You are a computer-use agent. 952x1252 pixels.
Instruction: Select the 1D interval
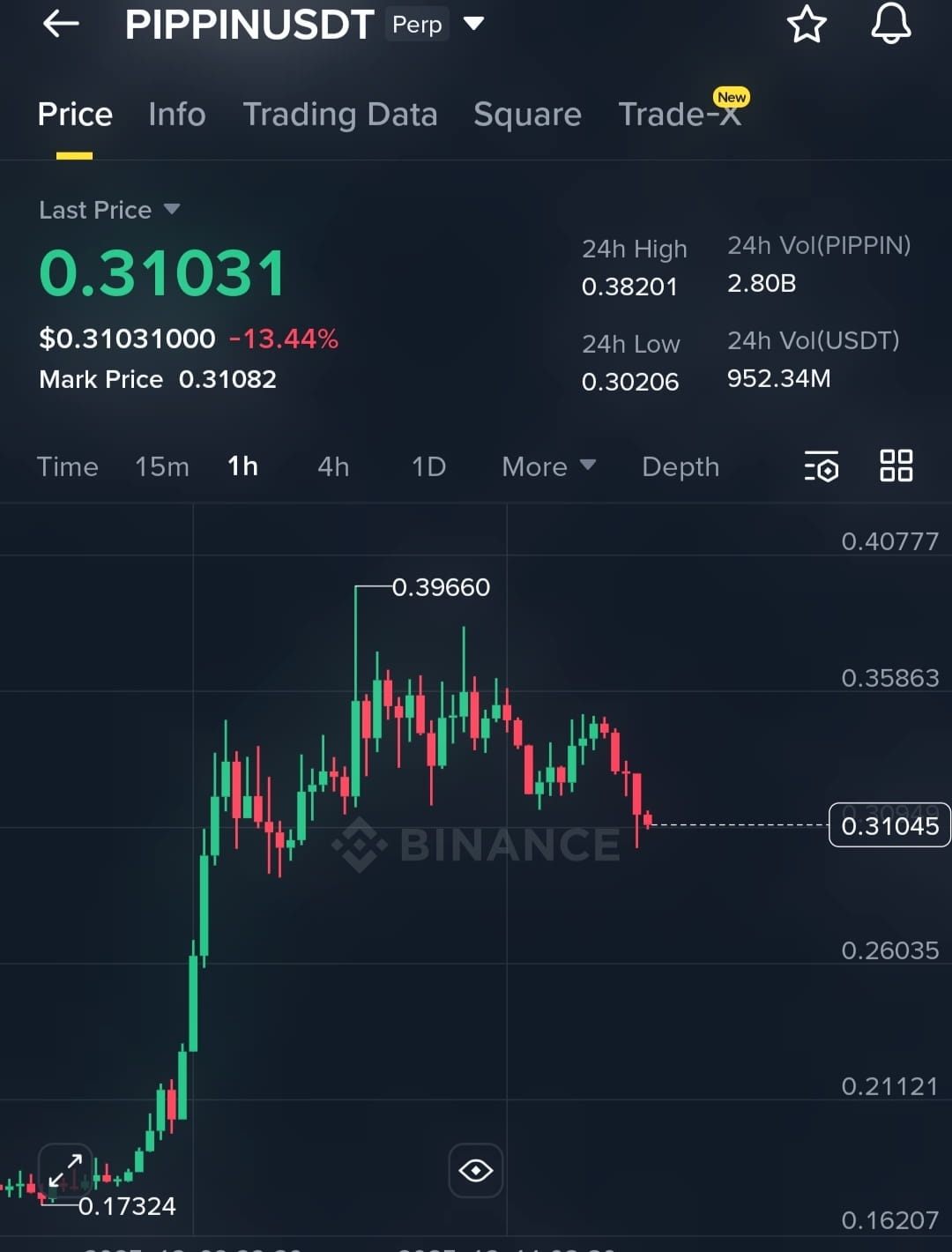[x=429, y=466]
